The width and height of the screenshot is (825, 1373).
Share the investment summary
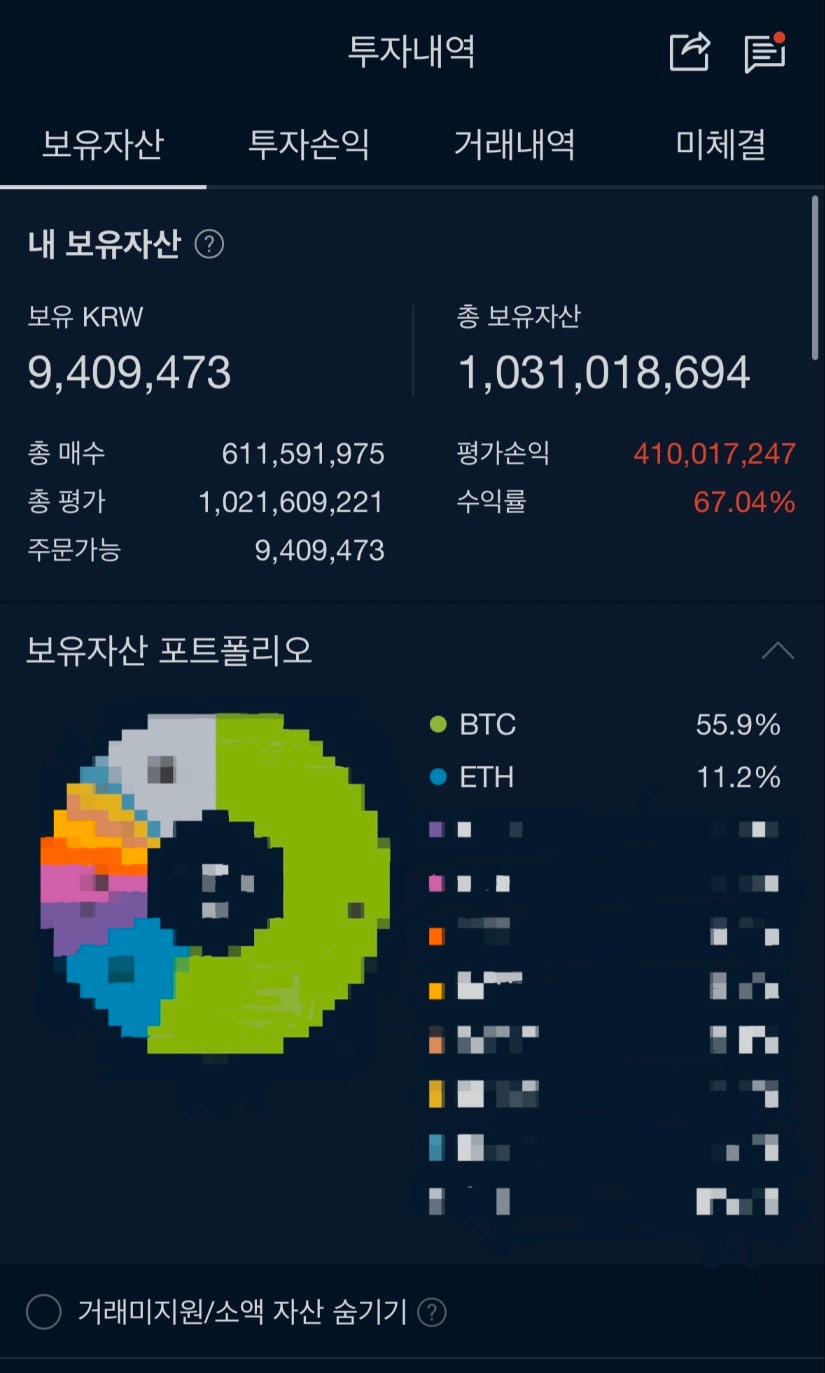click(690, 51)
